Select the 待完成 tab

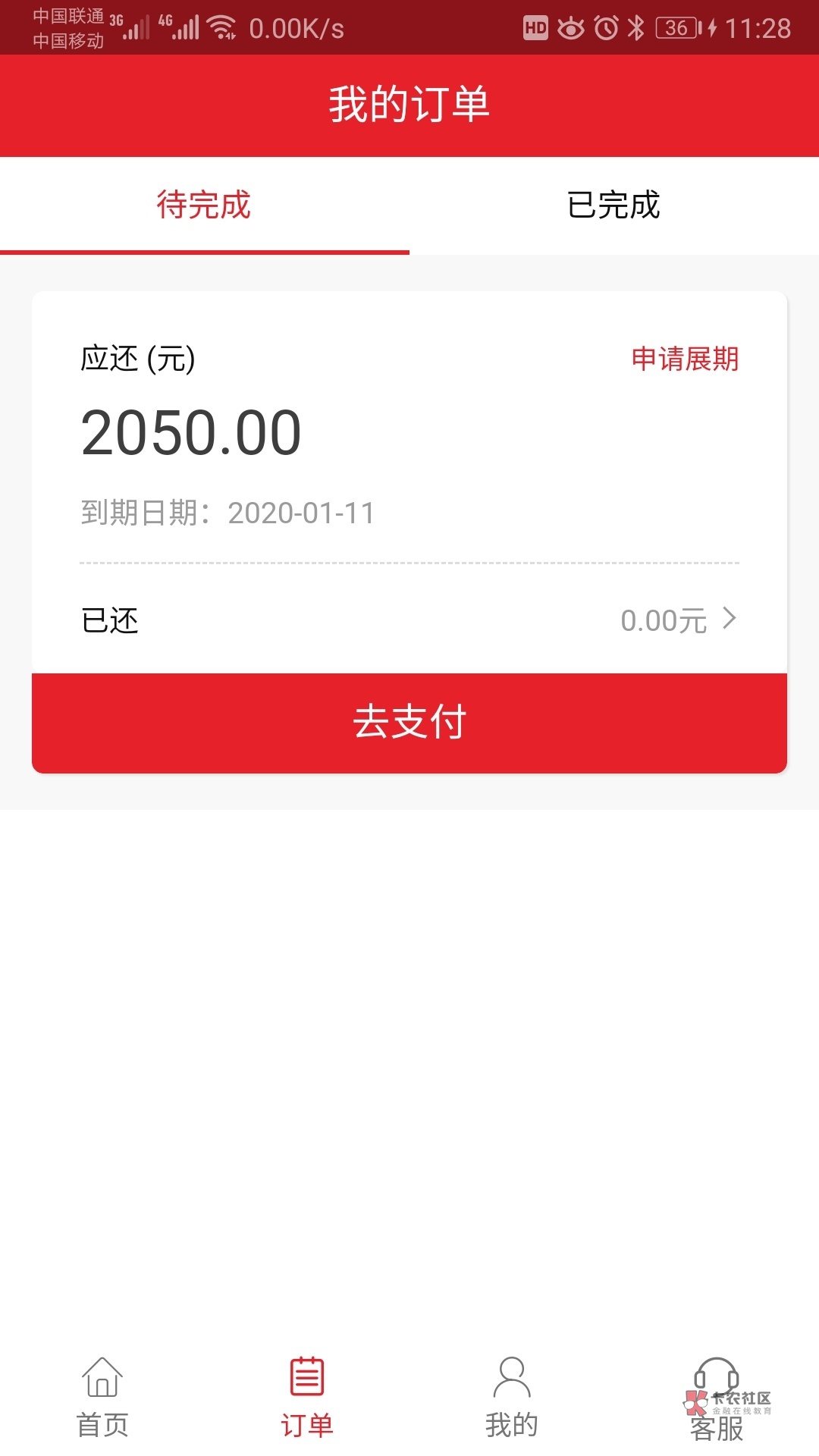[204, 205]
